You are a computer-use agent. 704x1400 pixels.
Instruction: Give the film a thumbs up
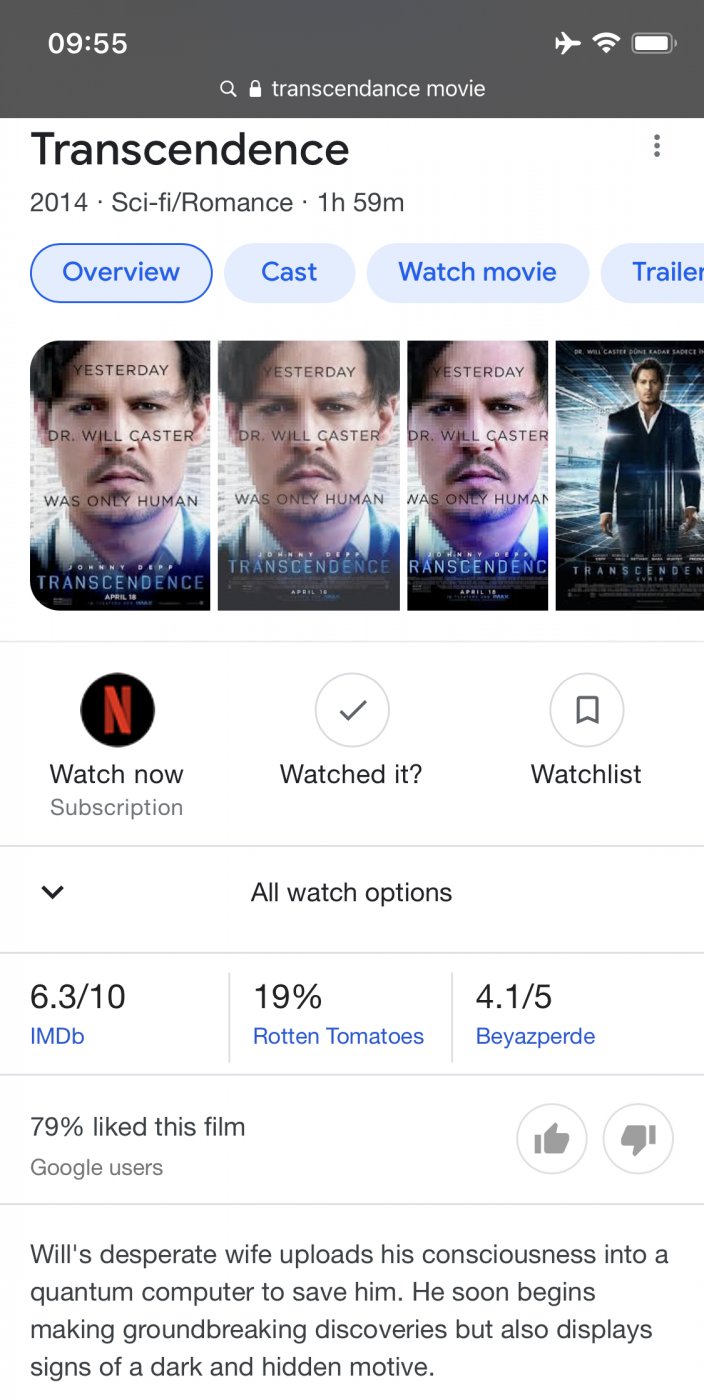click(551, 1138)
